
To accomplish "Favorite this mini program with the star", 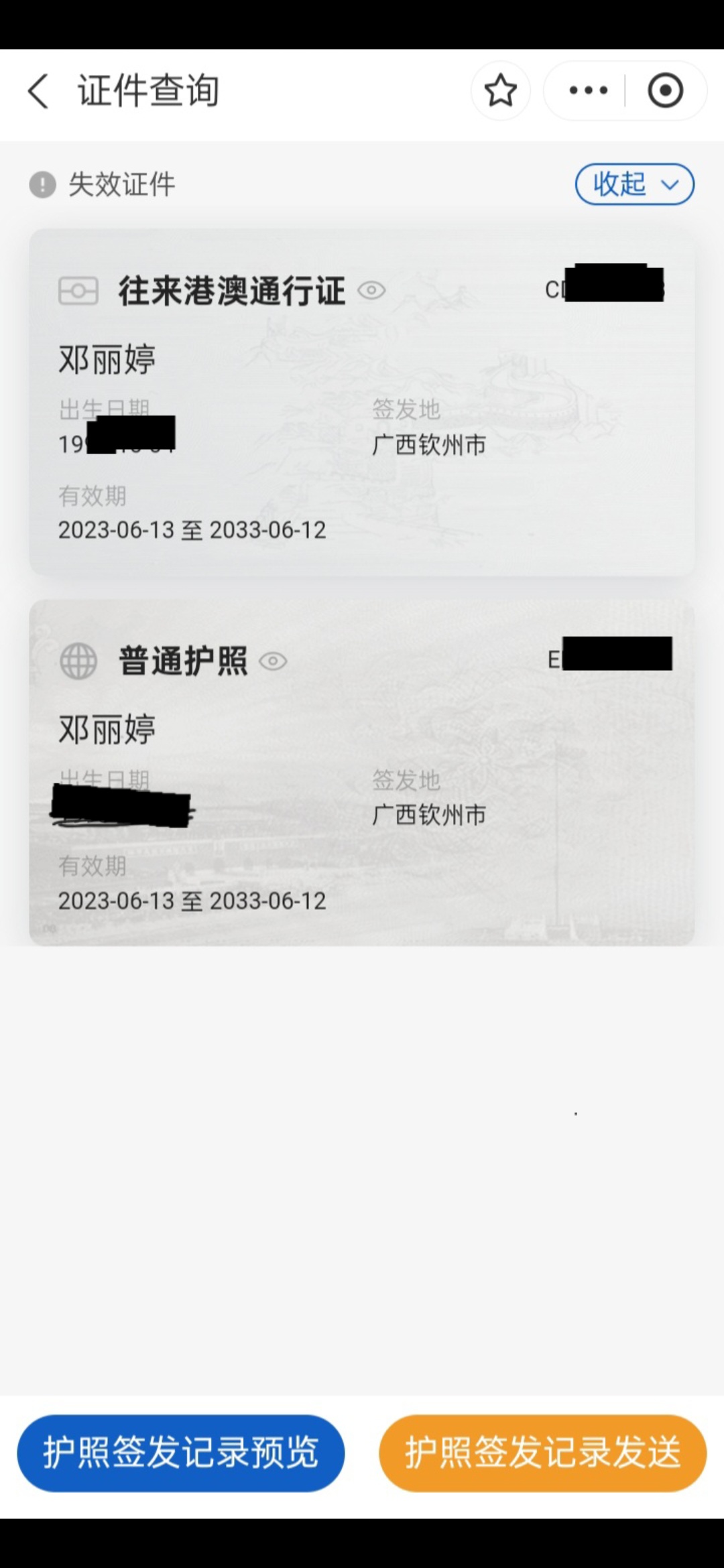I will 501,90.
